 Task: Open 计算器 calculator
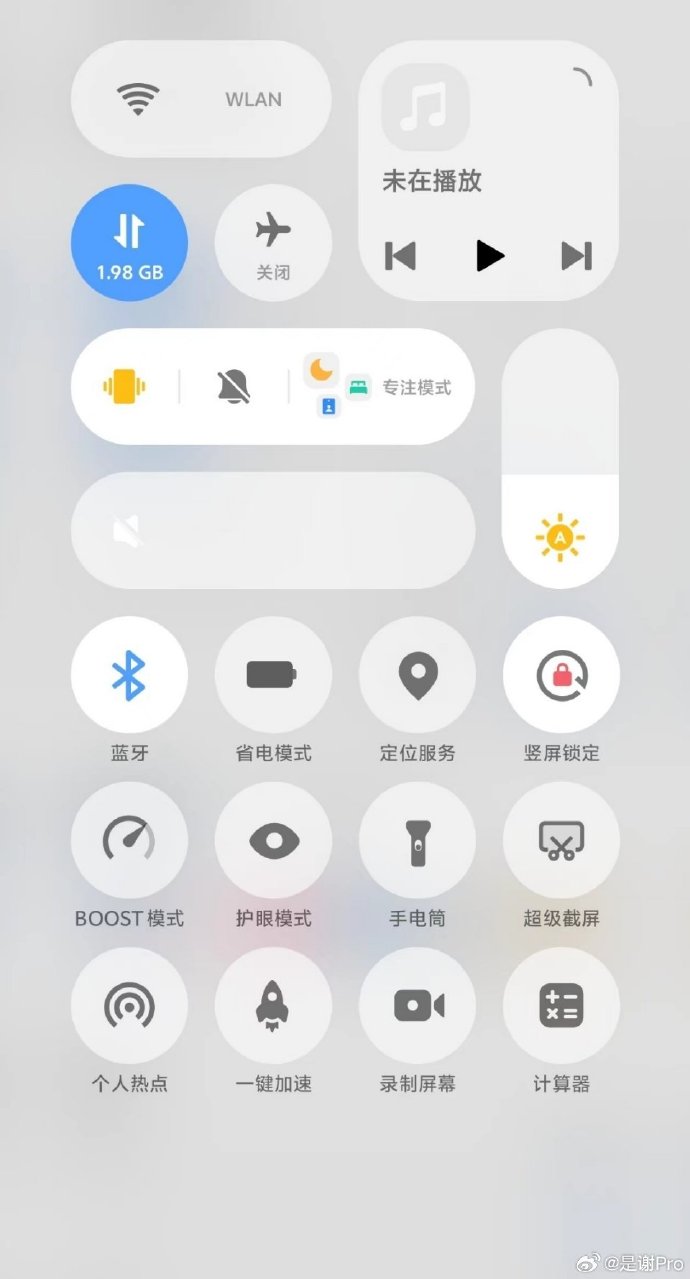pos(561,1005)
